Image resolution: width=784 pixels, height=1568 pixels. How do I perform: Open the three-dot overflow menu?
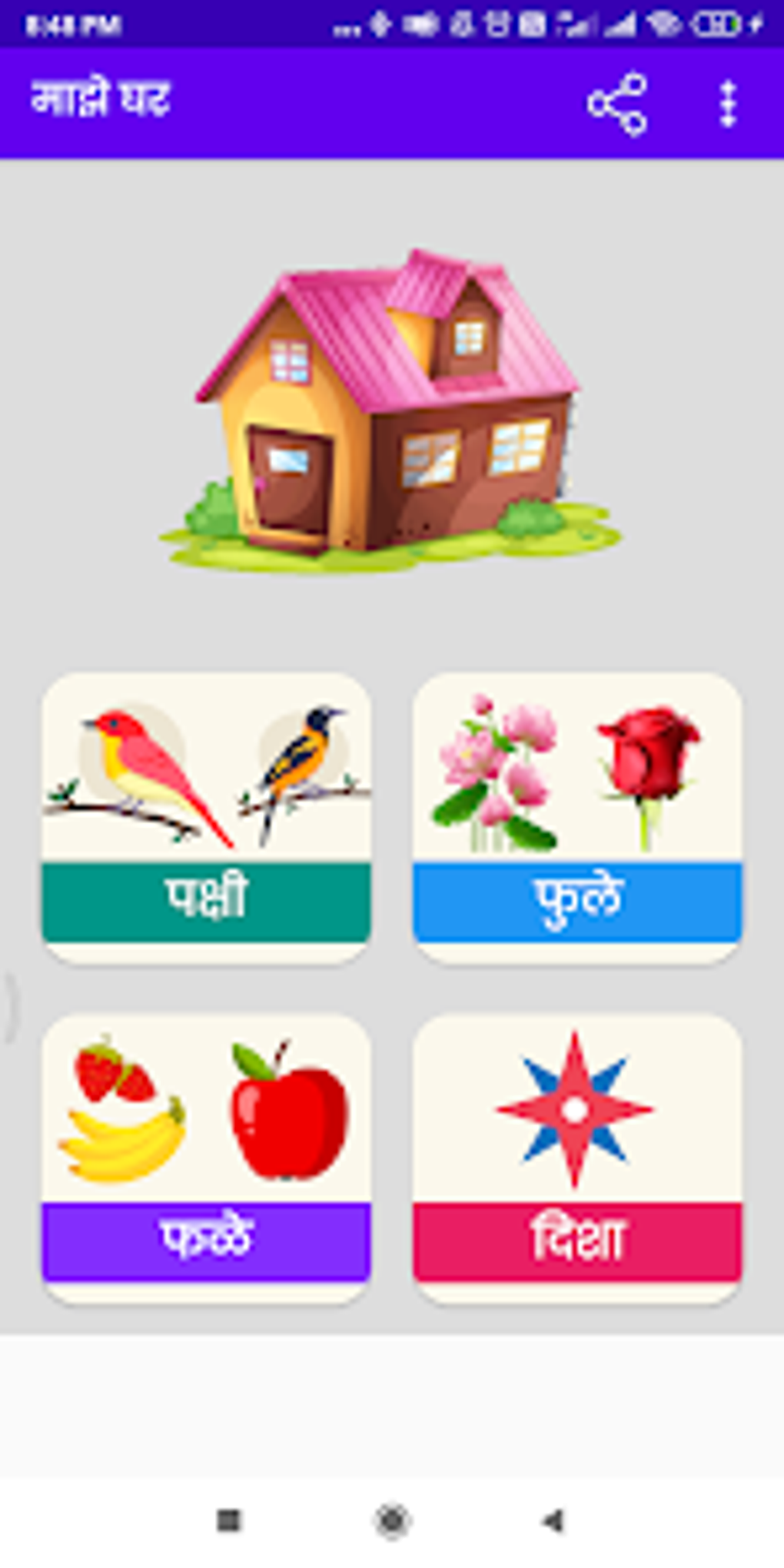click(727, 104)
